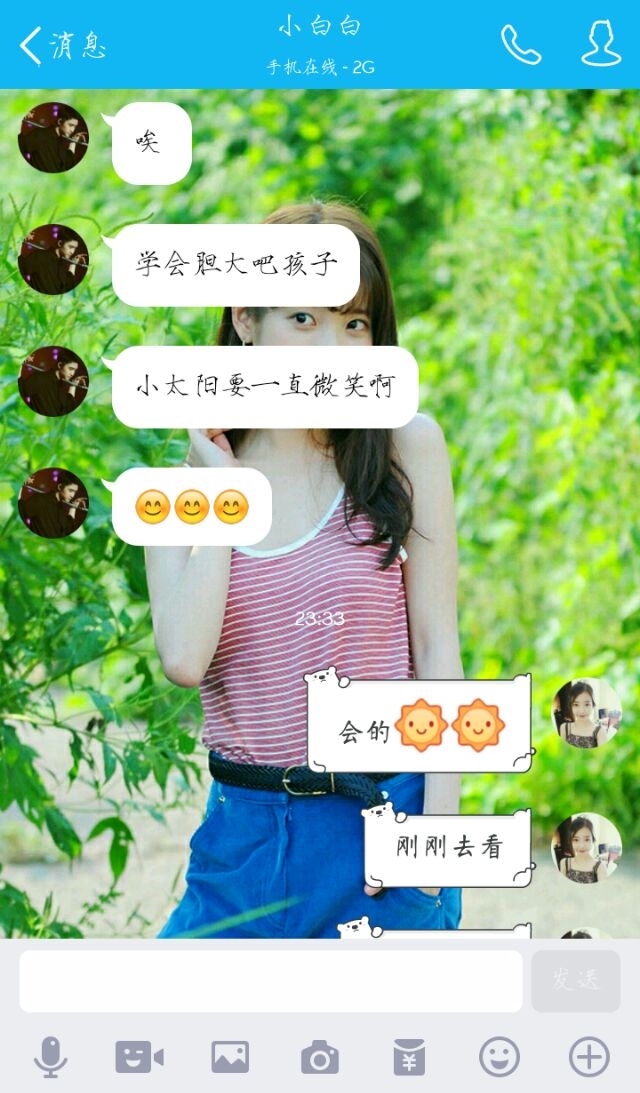
Task: Open the emoji picker
Action: pos(499,1057)
